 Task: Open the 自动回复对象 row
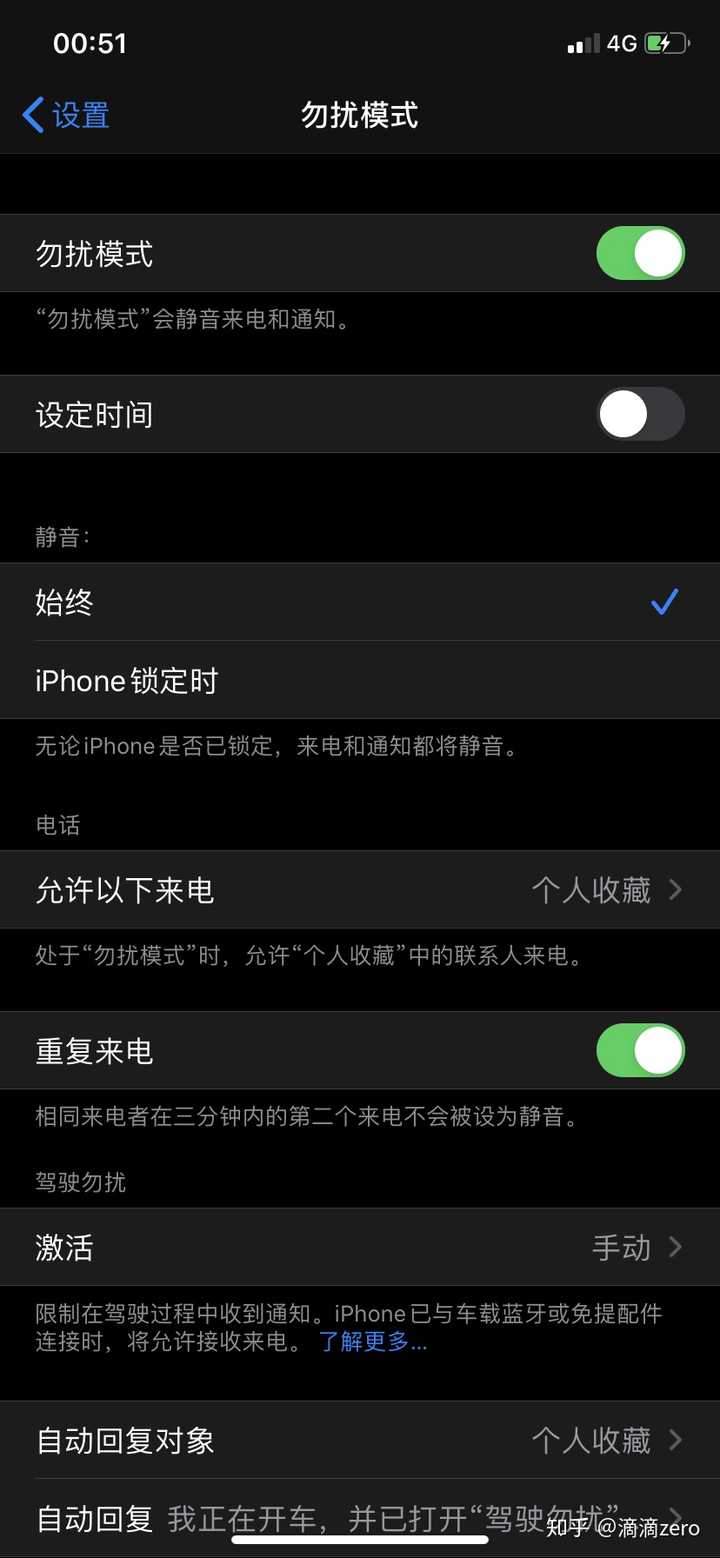[x=360, y=1439]
